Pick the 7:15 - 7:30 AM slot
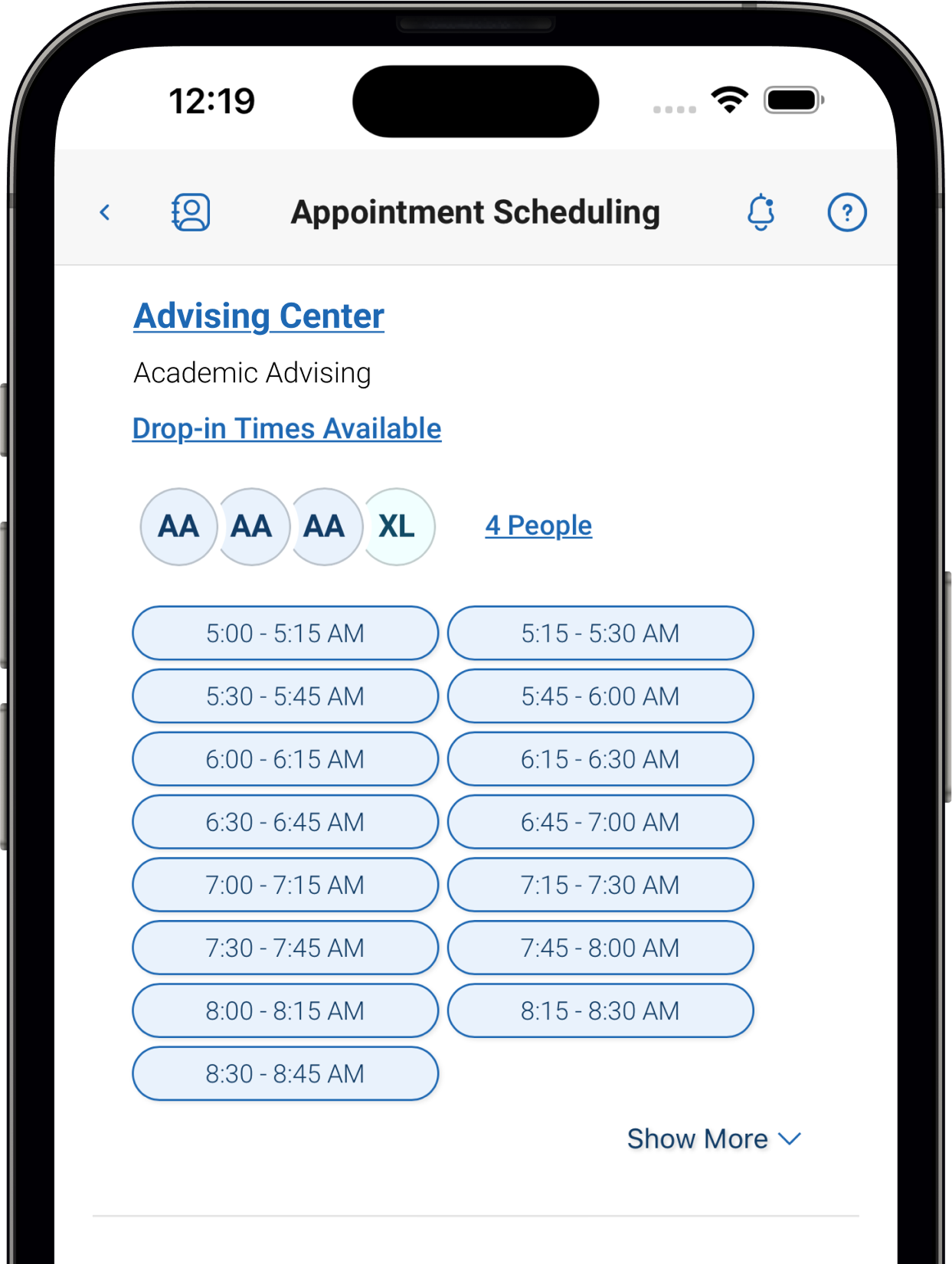 600,885
